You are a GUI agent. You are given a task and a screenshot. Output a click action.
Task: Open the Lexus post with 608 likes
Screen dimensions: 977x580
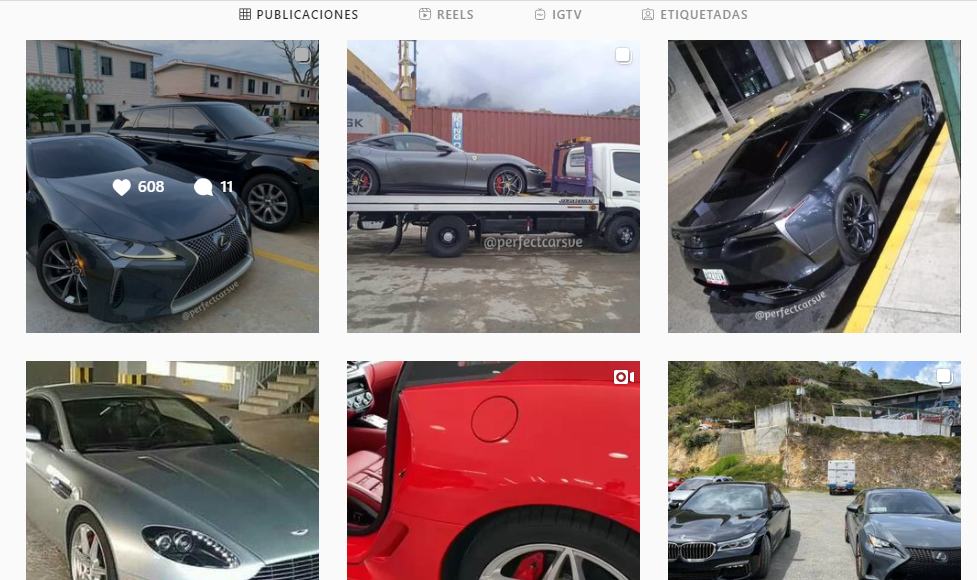tap(172, 186)
